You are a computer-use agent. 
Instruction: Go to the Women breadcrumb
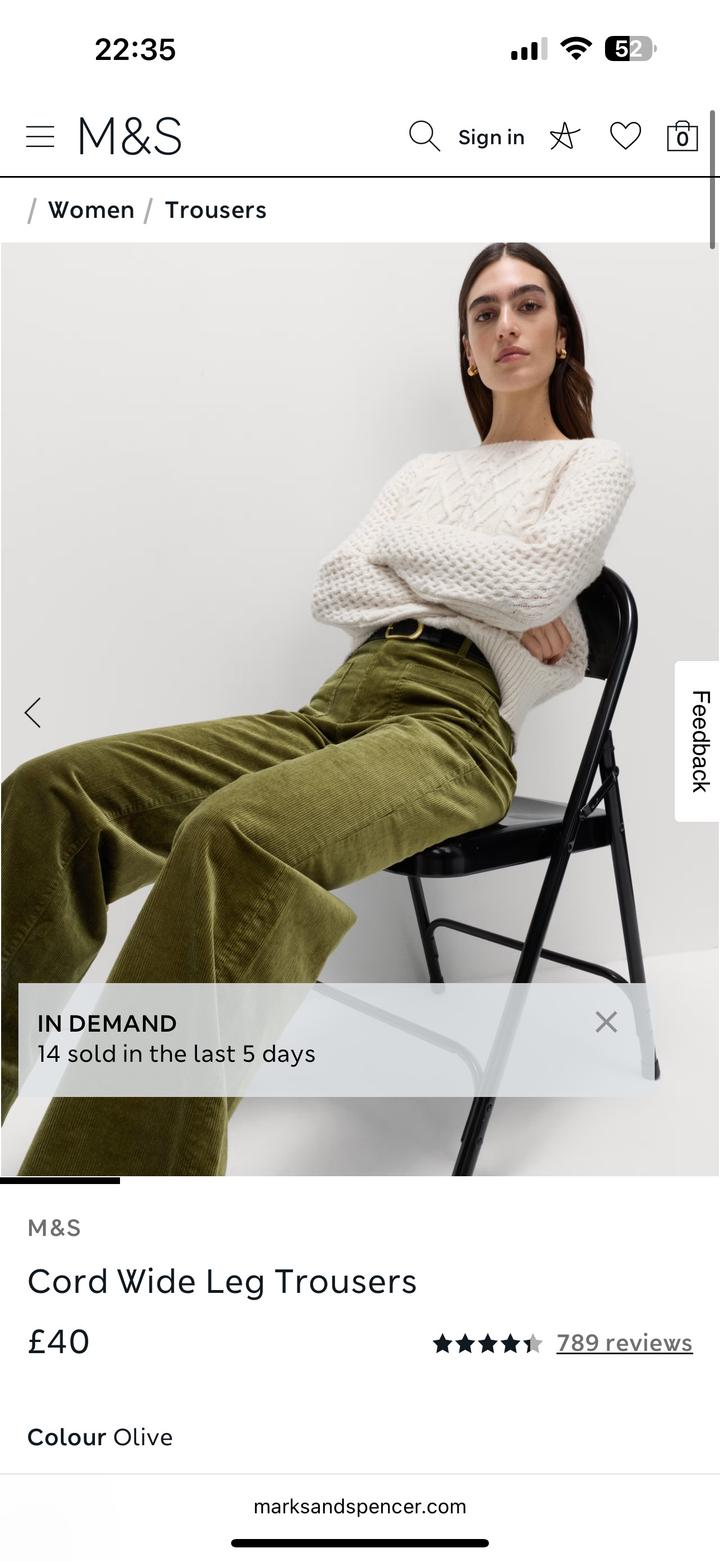(91, 210)
